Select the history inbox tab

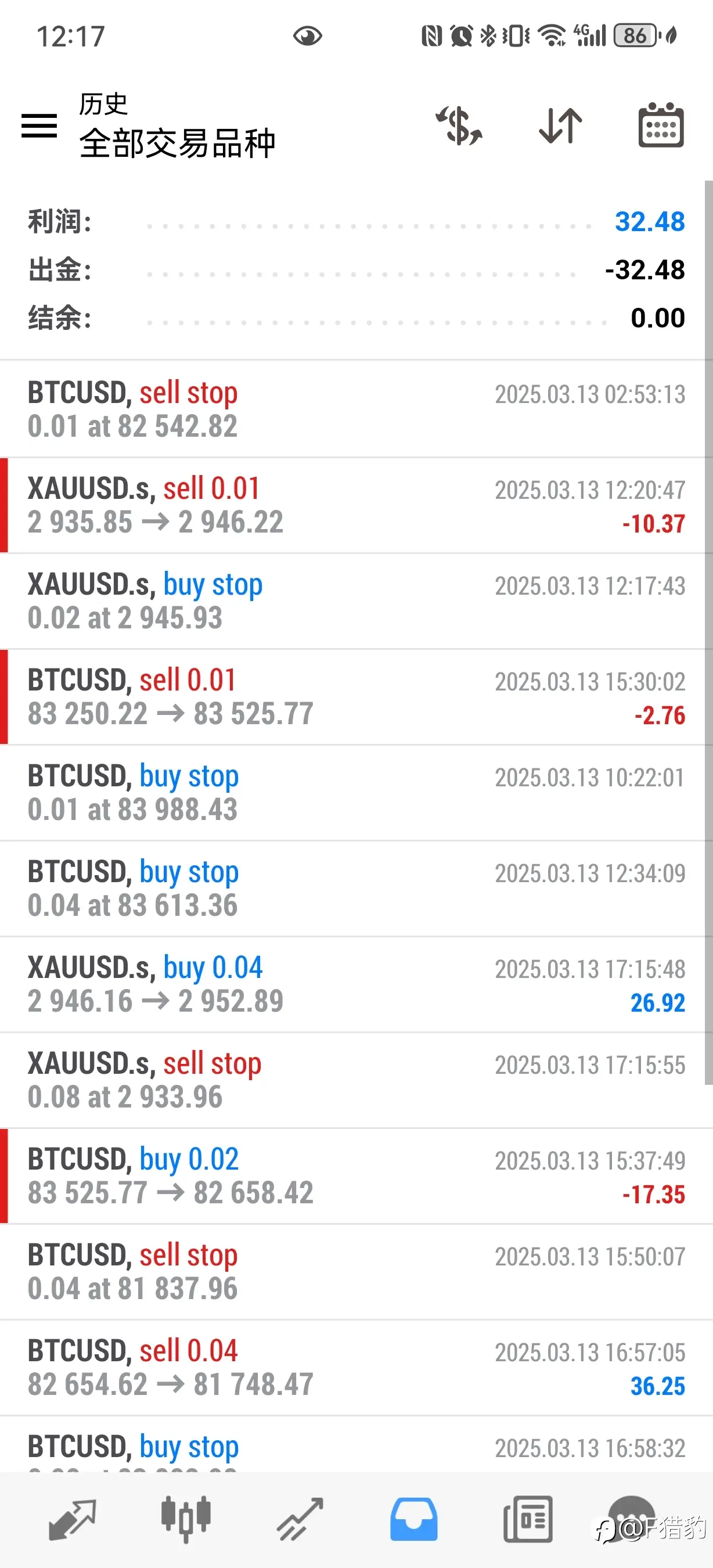[x=413, y=1519]
